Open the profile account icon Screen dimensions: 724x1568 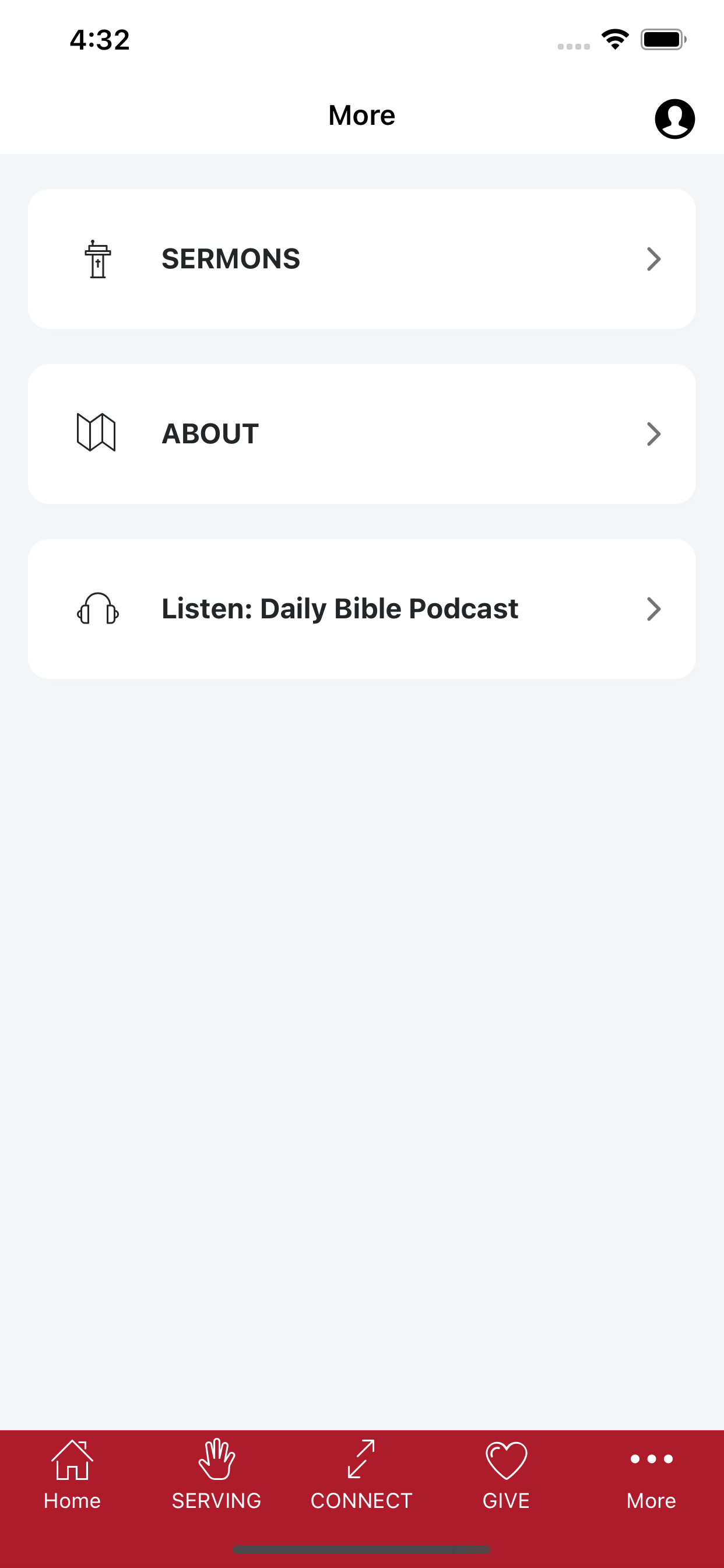674,118
